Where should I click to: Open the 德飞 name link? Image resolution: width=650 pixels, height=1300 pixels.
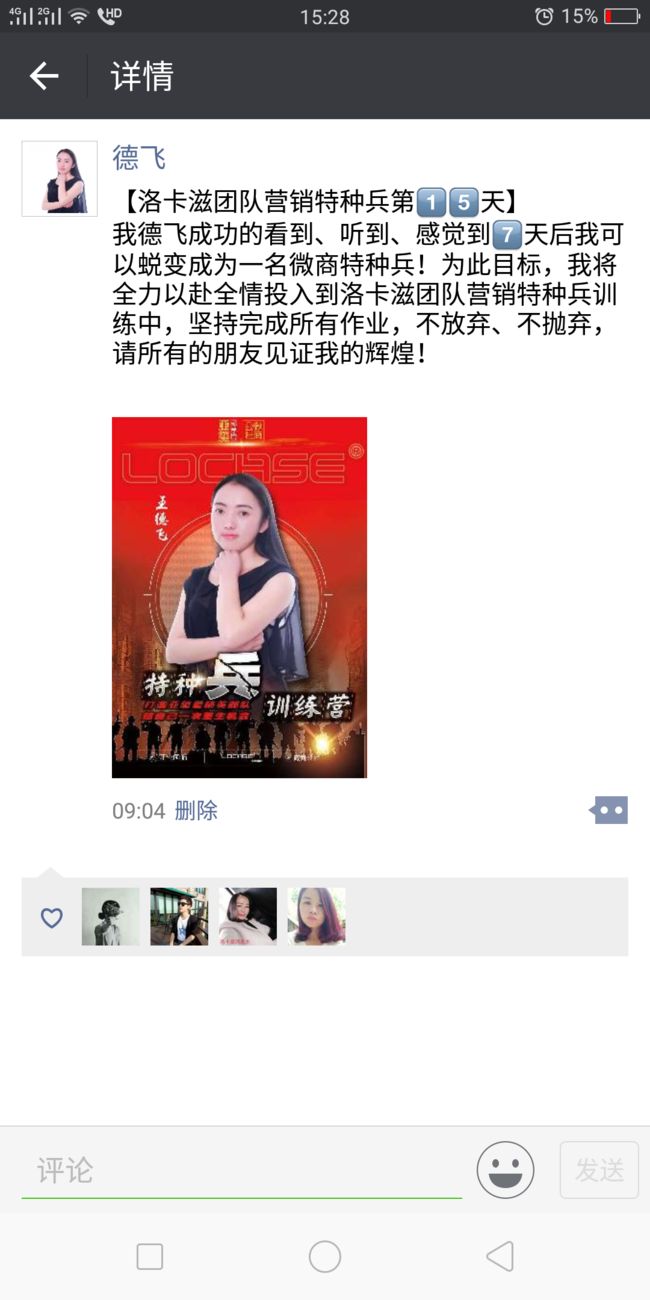click(x=138, y=157)
